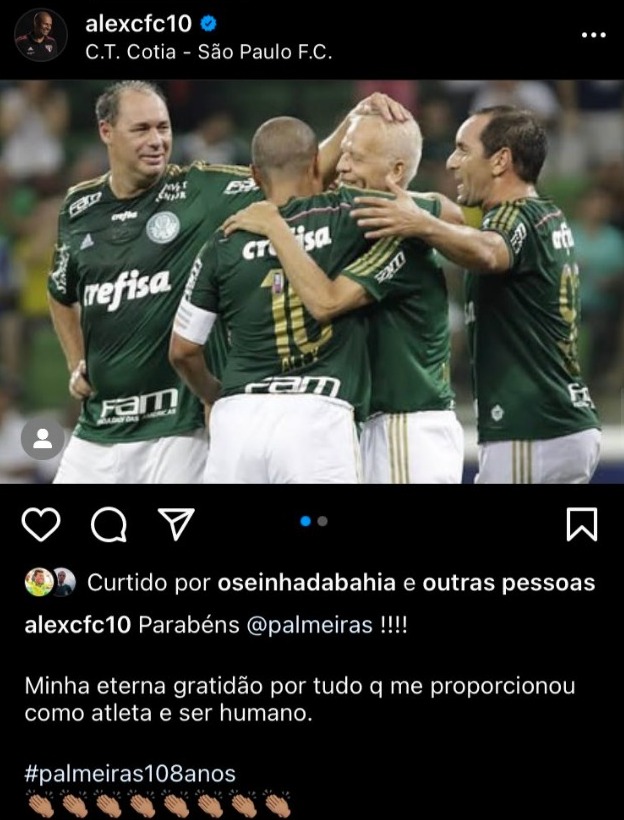Screen dimensions: 624x820
Task: Save the post with bookmark icon
Action: (x=581, y=524)
